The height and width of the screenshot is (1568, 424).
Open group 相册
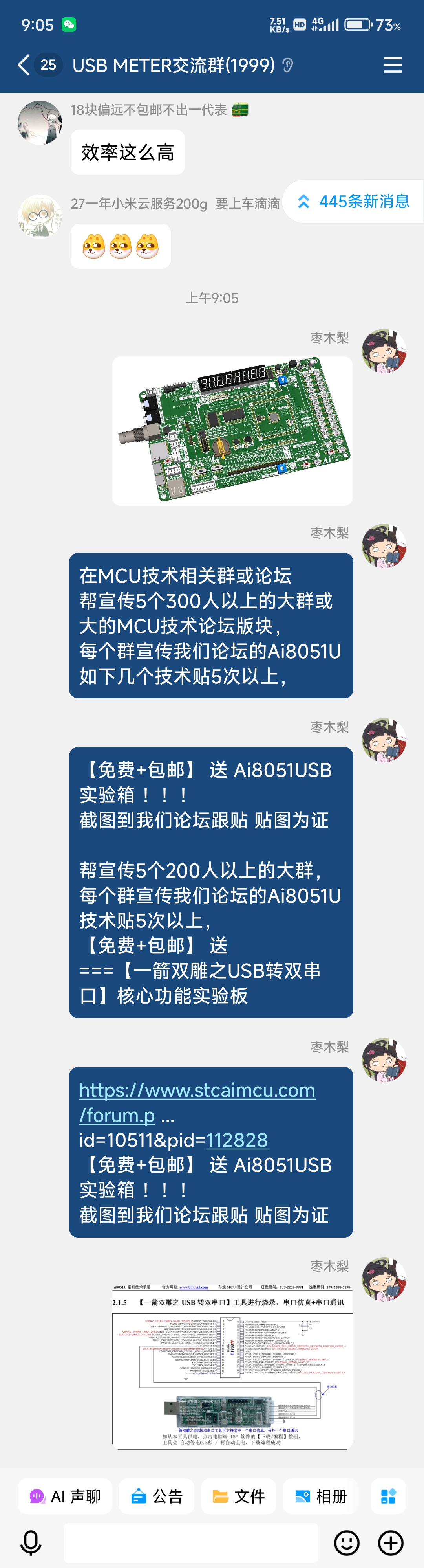coord(321,1496)
